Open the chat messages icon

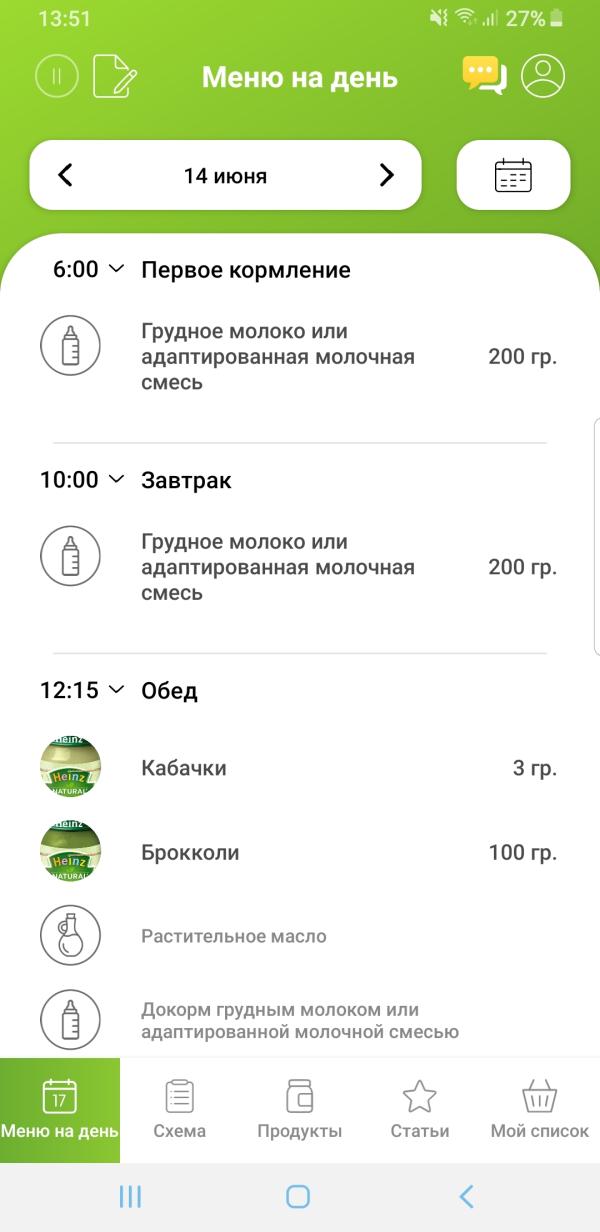(484, 76)
